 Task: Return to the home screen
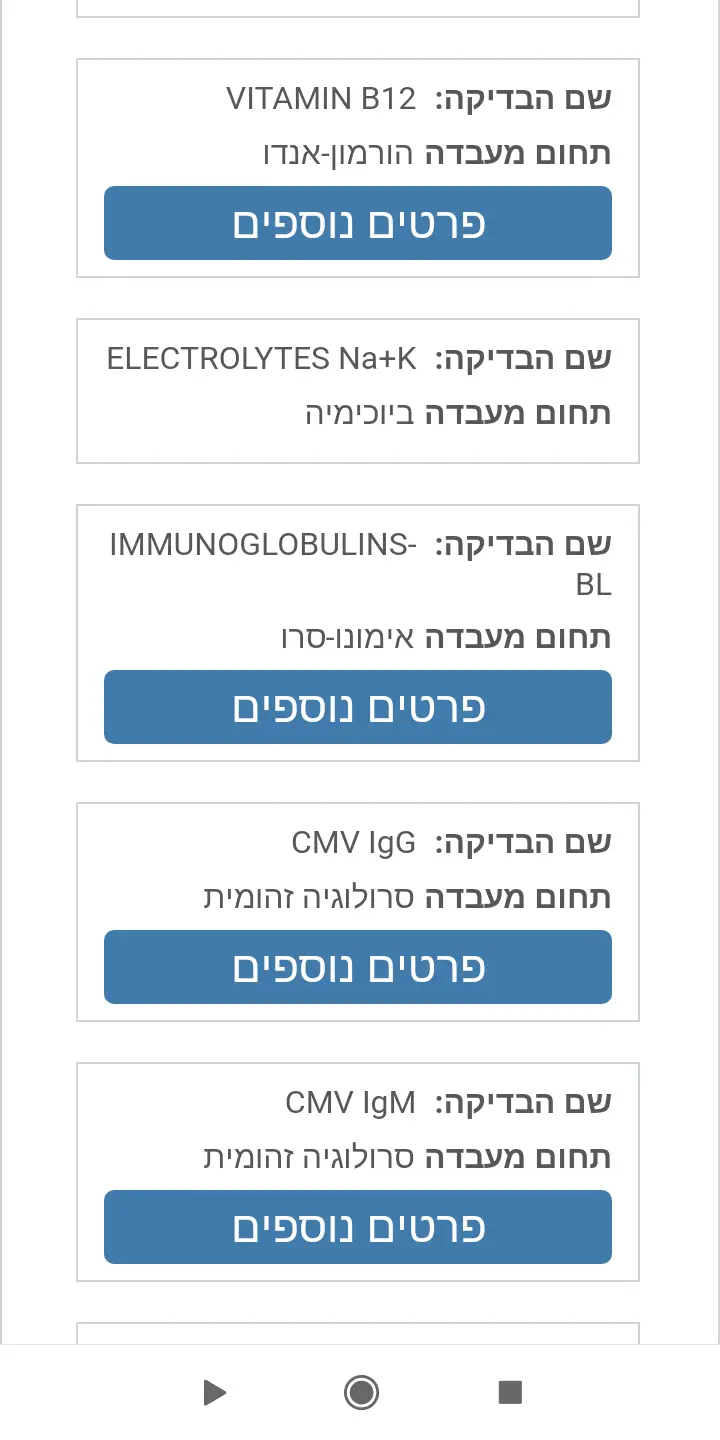(x=361, y=1392)
